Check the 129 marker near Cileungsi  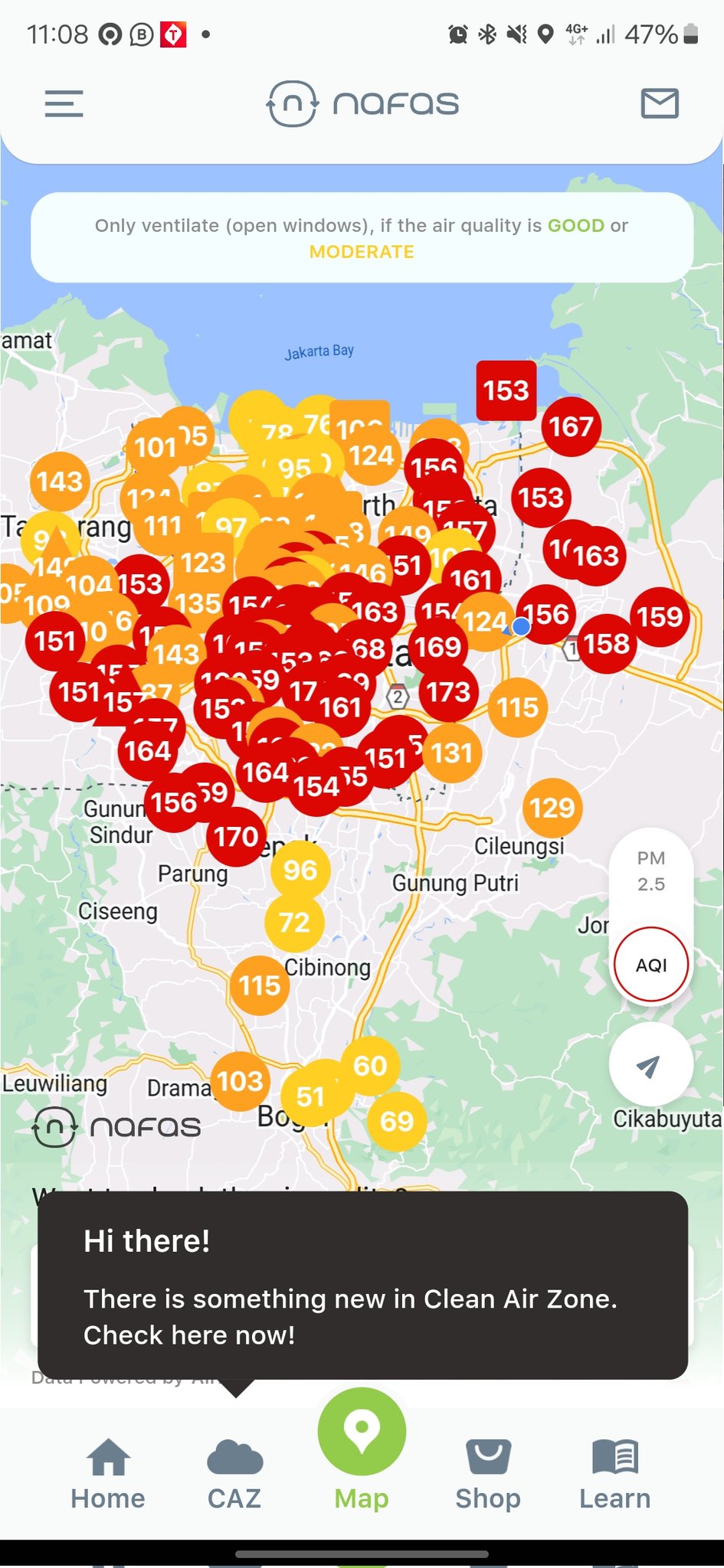[552, 808]
